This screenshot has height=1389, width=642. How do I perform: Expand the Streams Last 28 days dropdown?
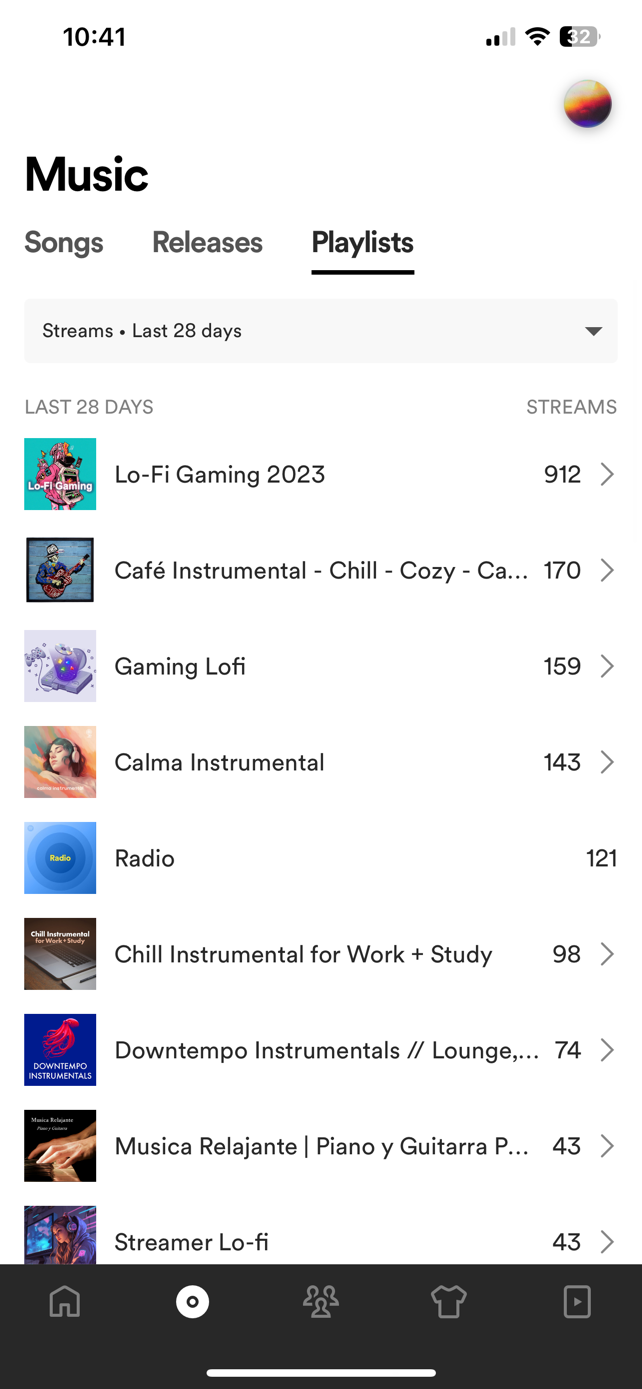320,331
